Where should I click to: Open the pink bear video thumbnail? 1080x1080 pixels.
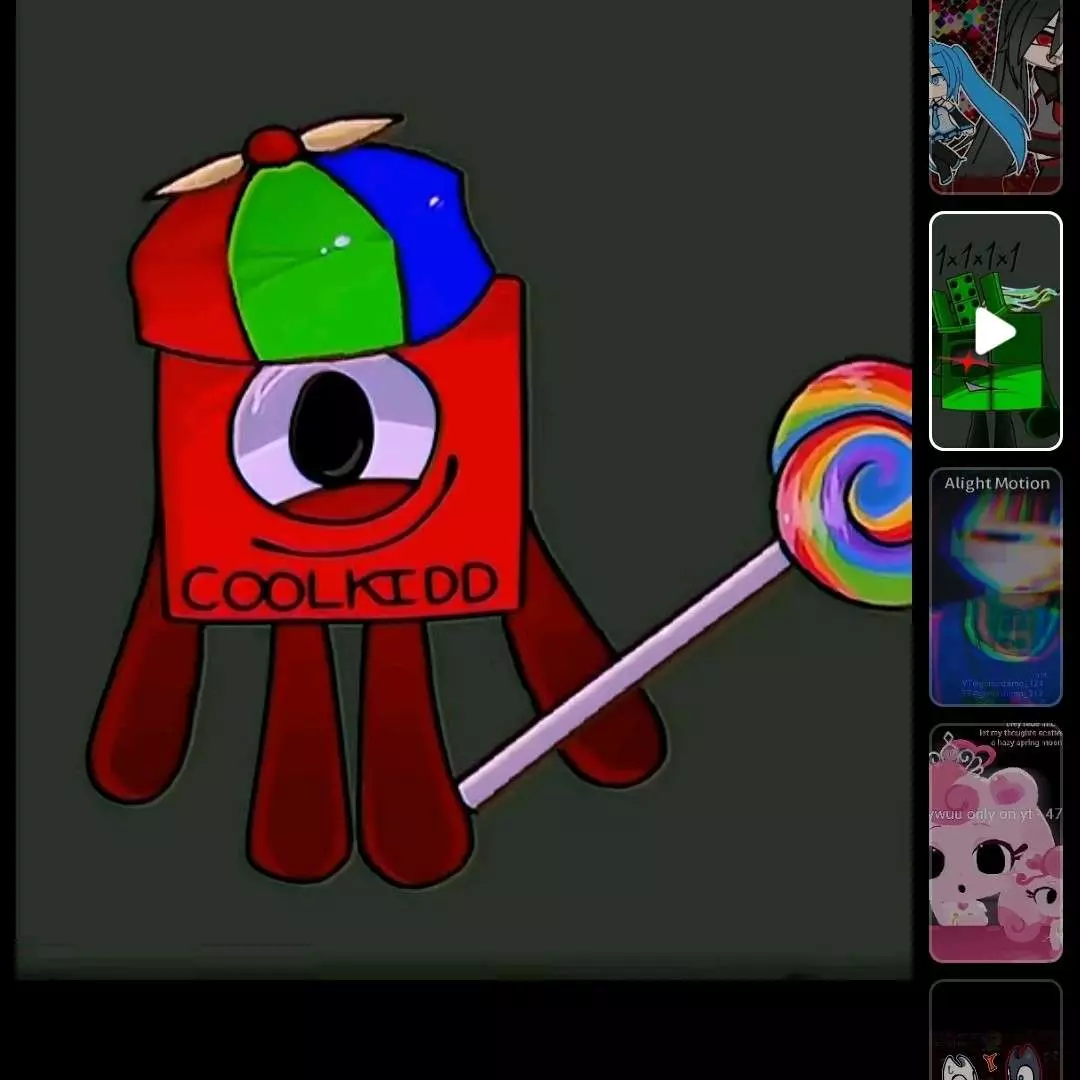(x=995, y=843)
